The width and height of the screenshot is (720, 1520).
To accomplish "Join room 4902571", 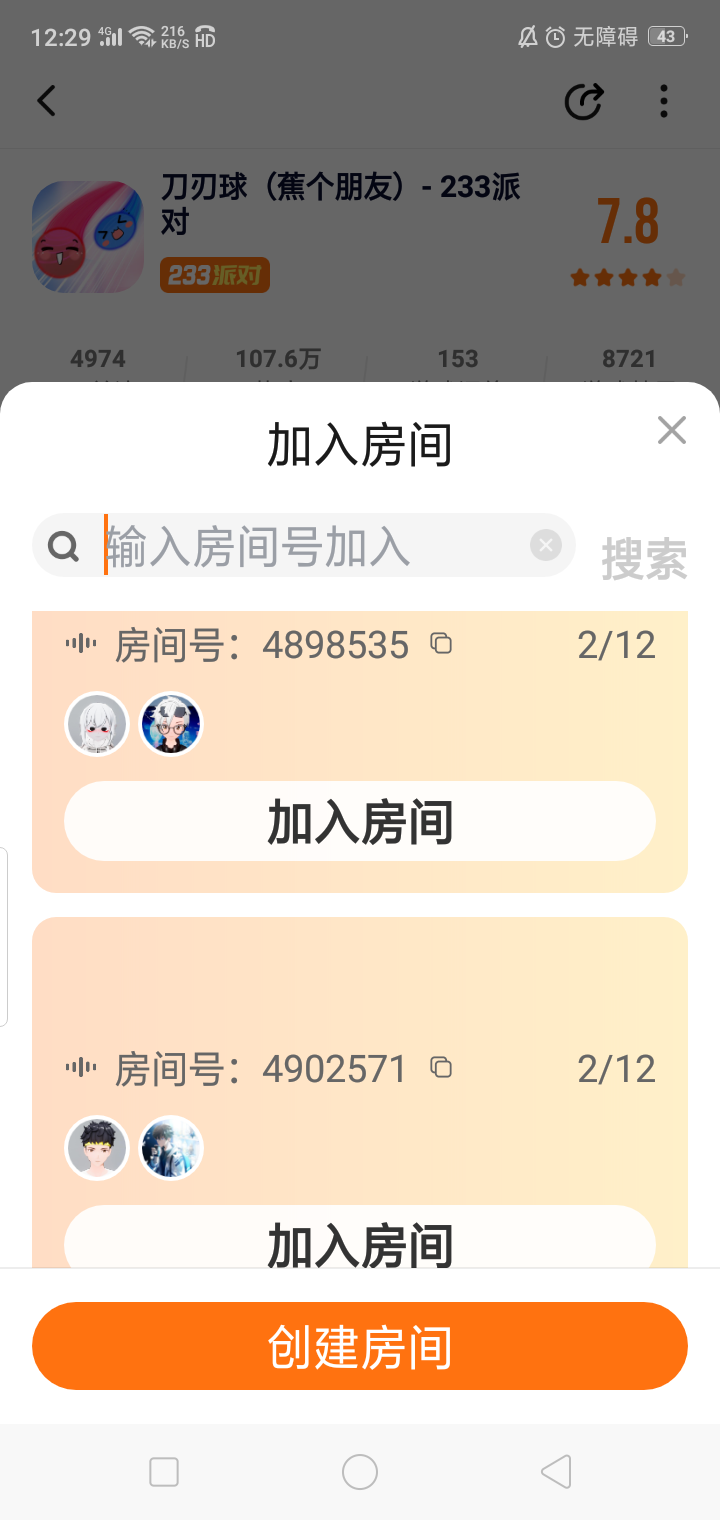I will [x=360, y=1240].
